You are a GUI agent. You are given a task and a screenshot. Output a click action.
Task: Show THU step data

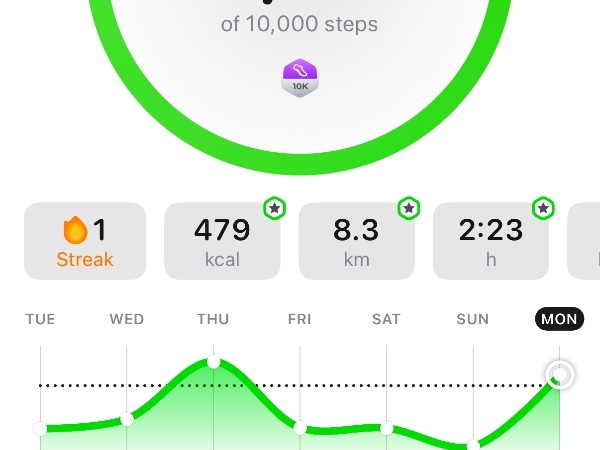pyautogui.click(x=213, y=319)
